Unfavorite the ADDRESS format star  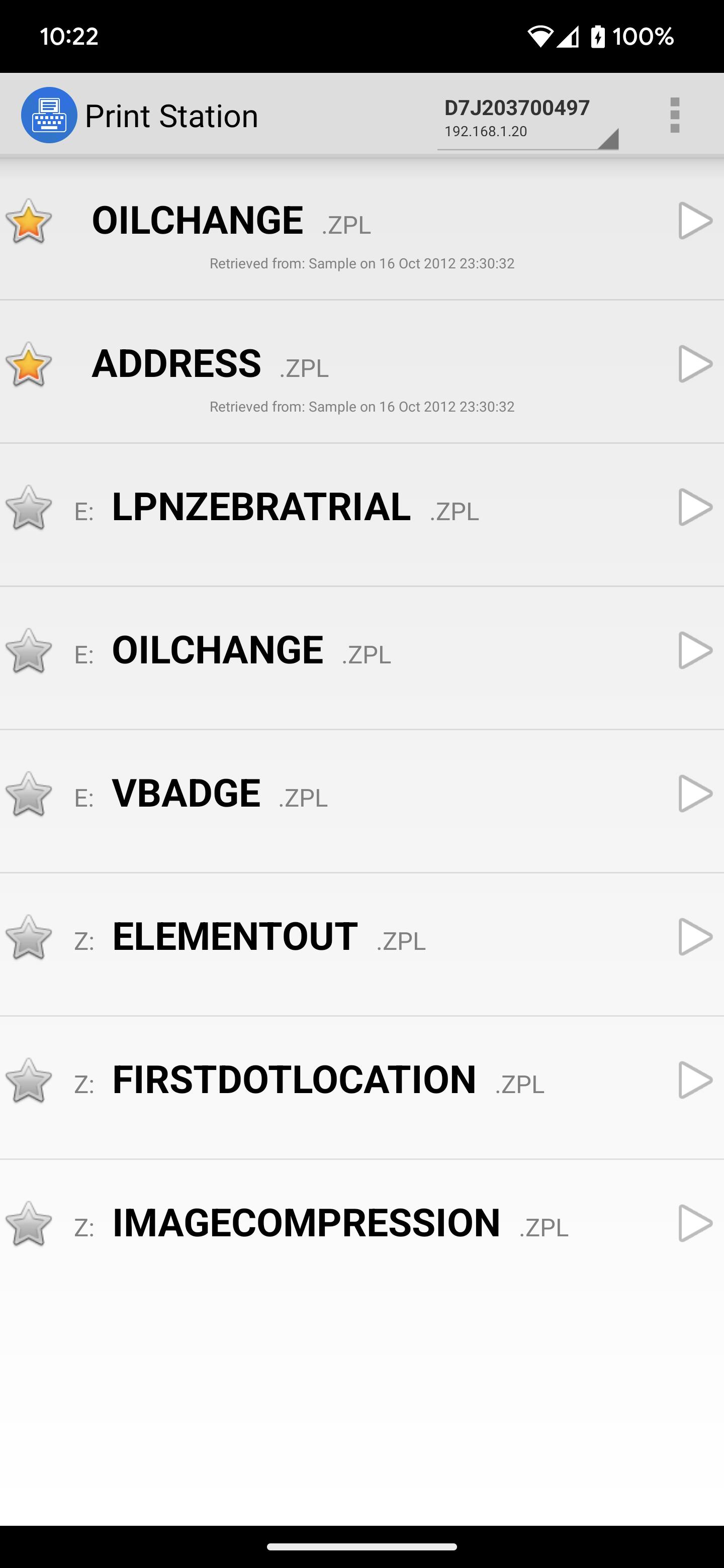(x=28, y=364)
